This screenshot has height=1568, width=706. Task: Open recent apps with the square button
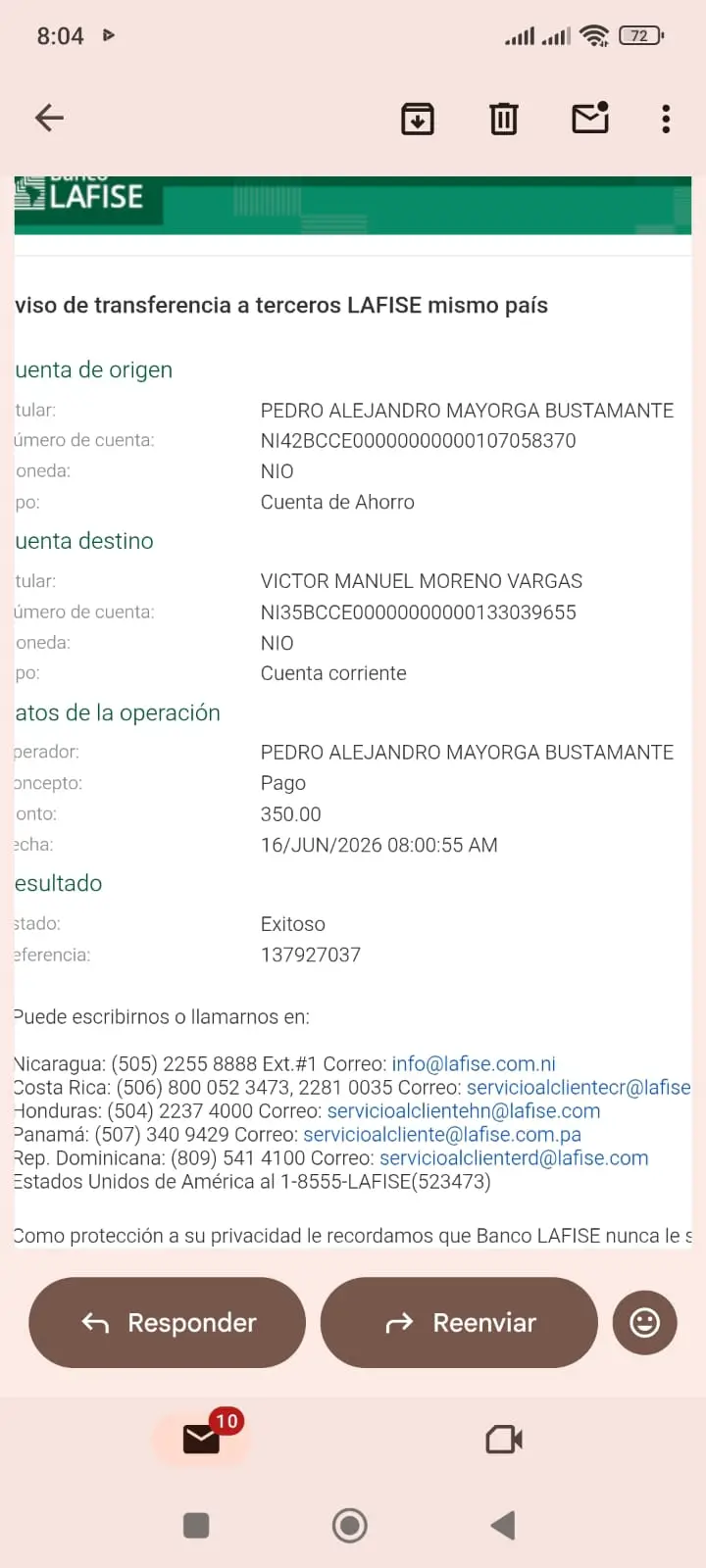click(x=196, y=1525)
